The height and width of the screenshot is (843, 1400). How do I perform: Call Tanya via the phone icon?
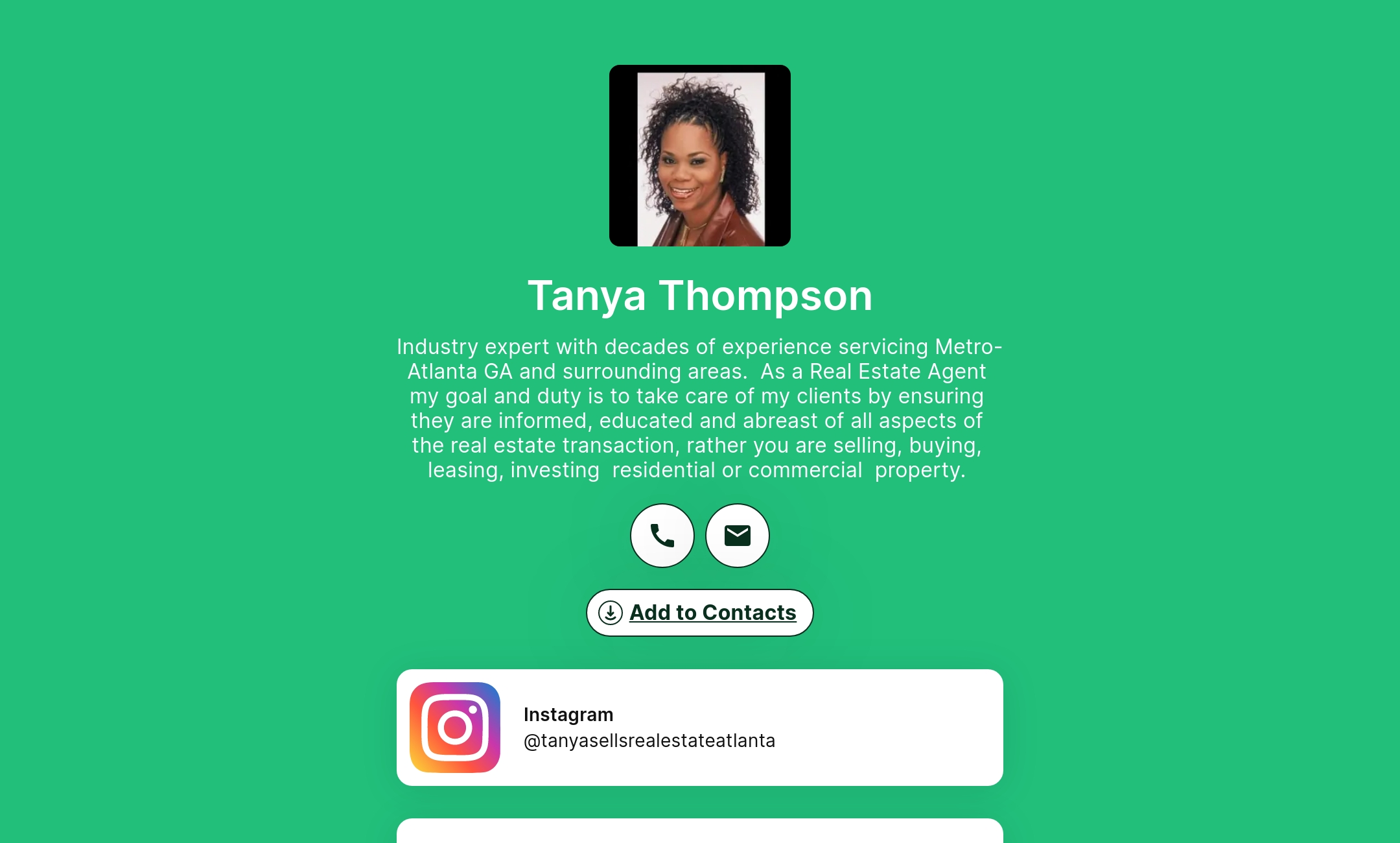tap(662, 536)
